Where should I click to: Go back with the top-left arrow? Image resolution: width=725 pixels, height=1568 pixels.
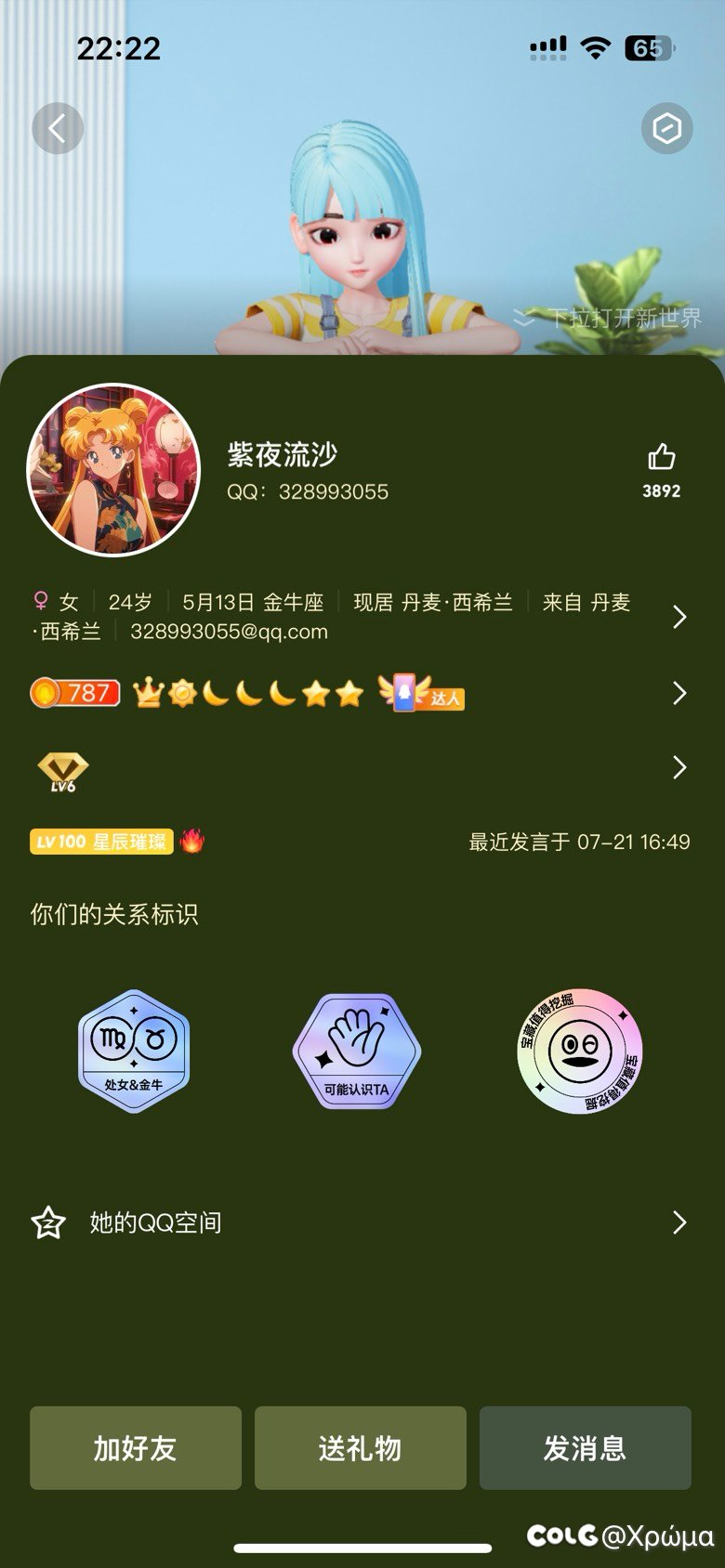(58, 128)
